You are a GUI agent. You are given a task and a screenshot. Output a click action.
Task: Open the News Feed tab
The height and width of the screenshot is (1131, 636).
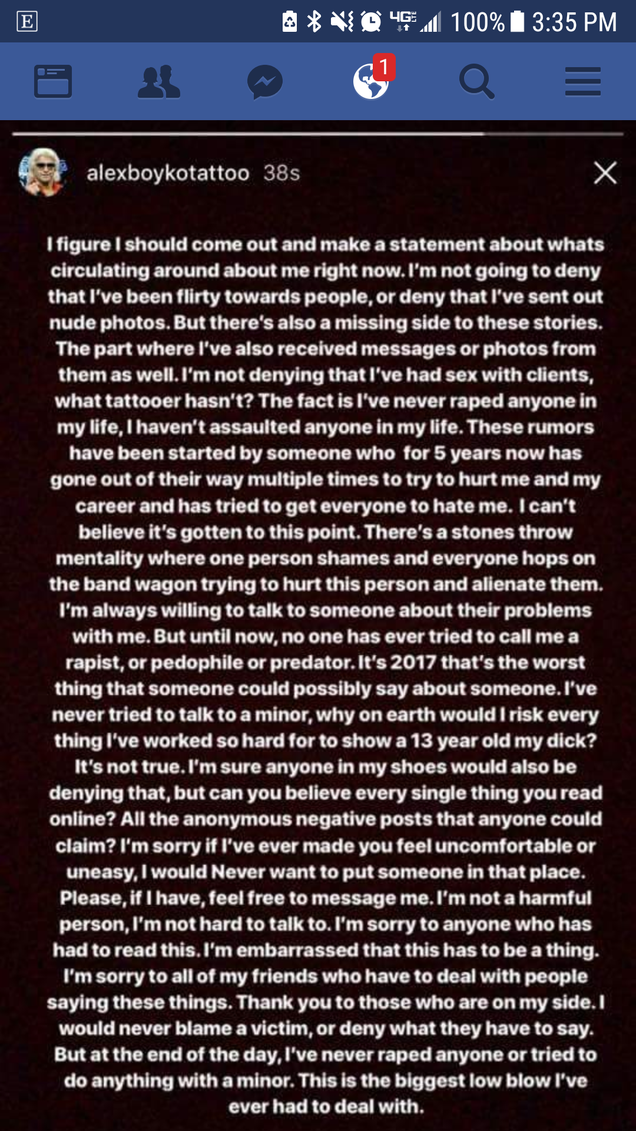click(x=53, y=82)
